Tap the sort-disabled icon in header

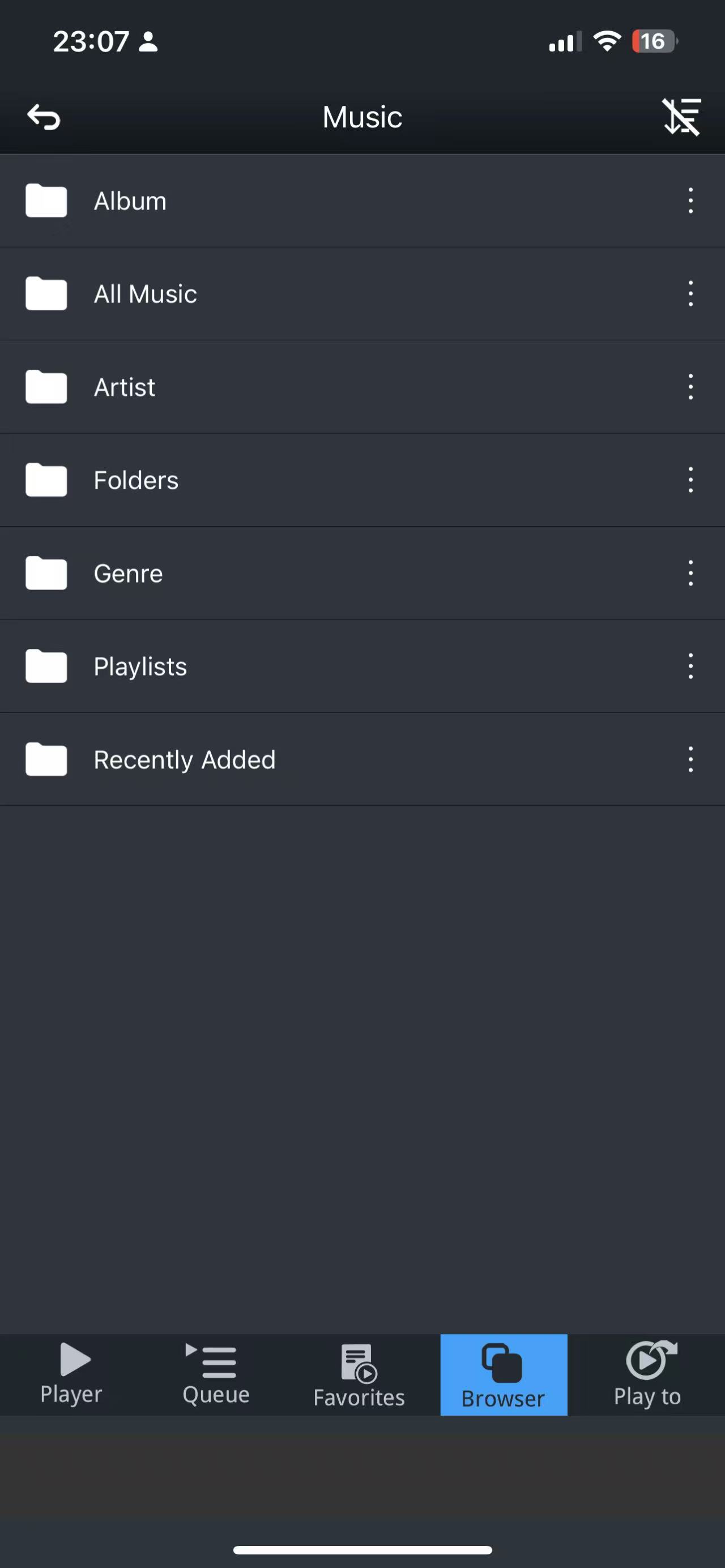pyautogui.click(x=682, y=116)
